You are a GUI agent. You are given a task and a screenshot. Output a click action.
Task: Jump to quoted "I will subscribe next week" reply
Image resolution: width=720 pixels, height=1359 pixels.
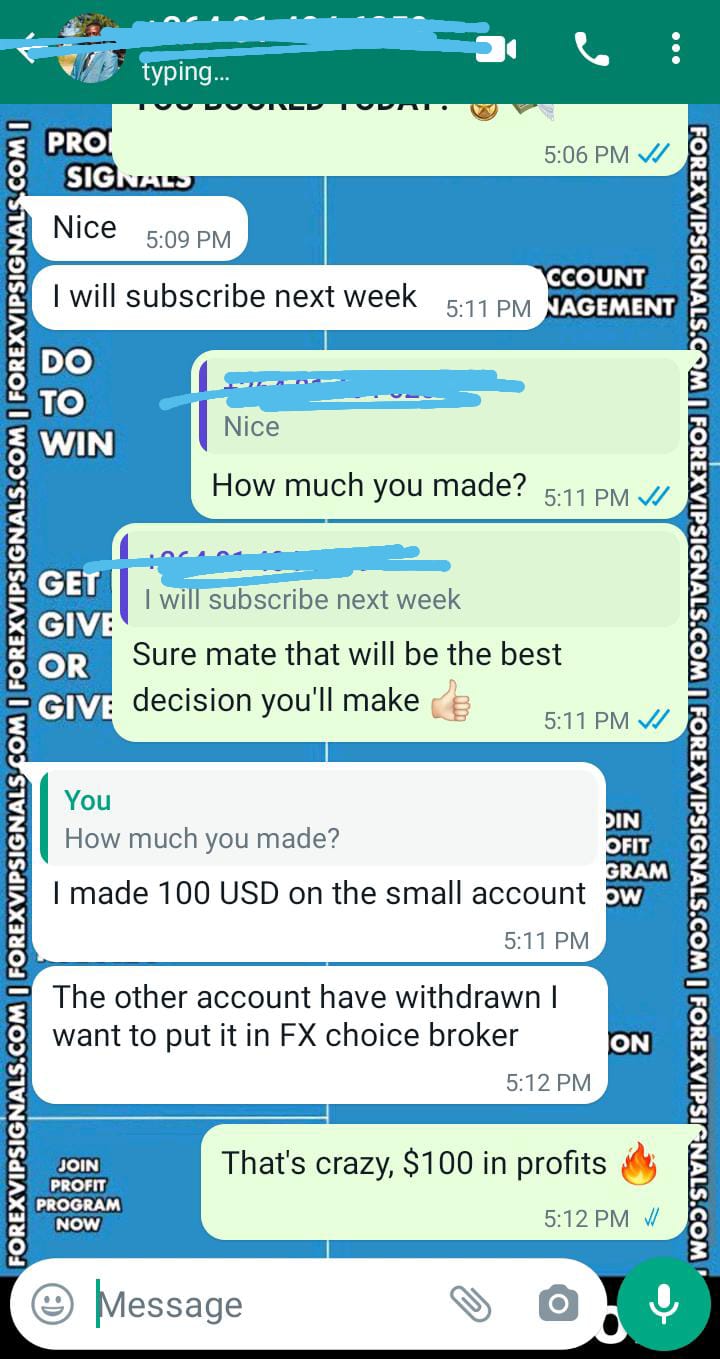click(400, 582)
